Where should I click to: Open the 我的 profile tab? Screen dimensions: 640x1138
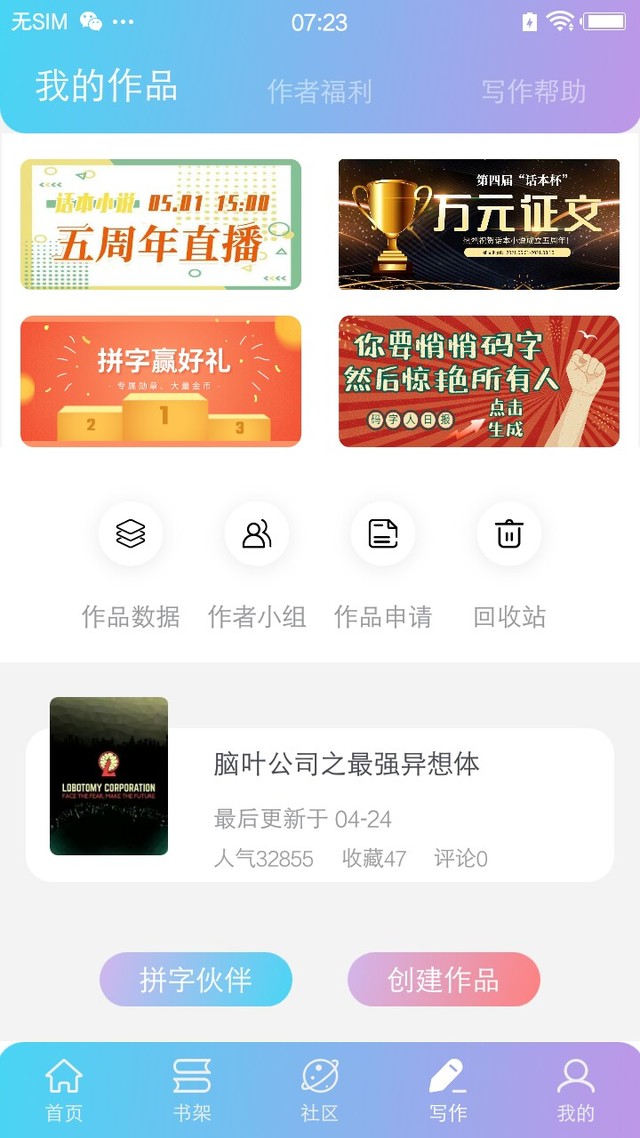576,1090
